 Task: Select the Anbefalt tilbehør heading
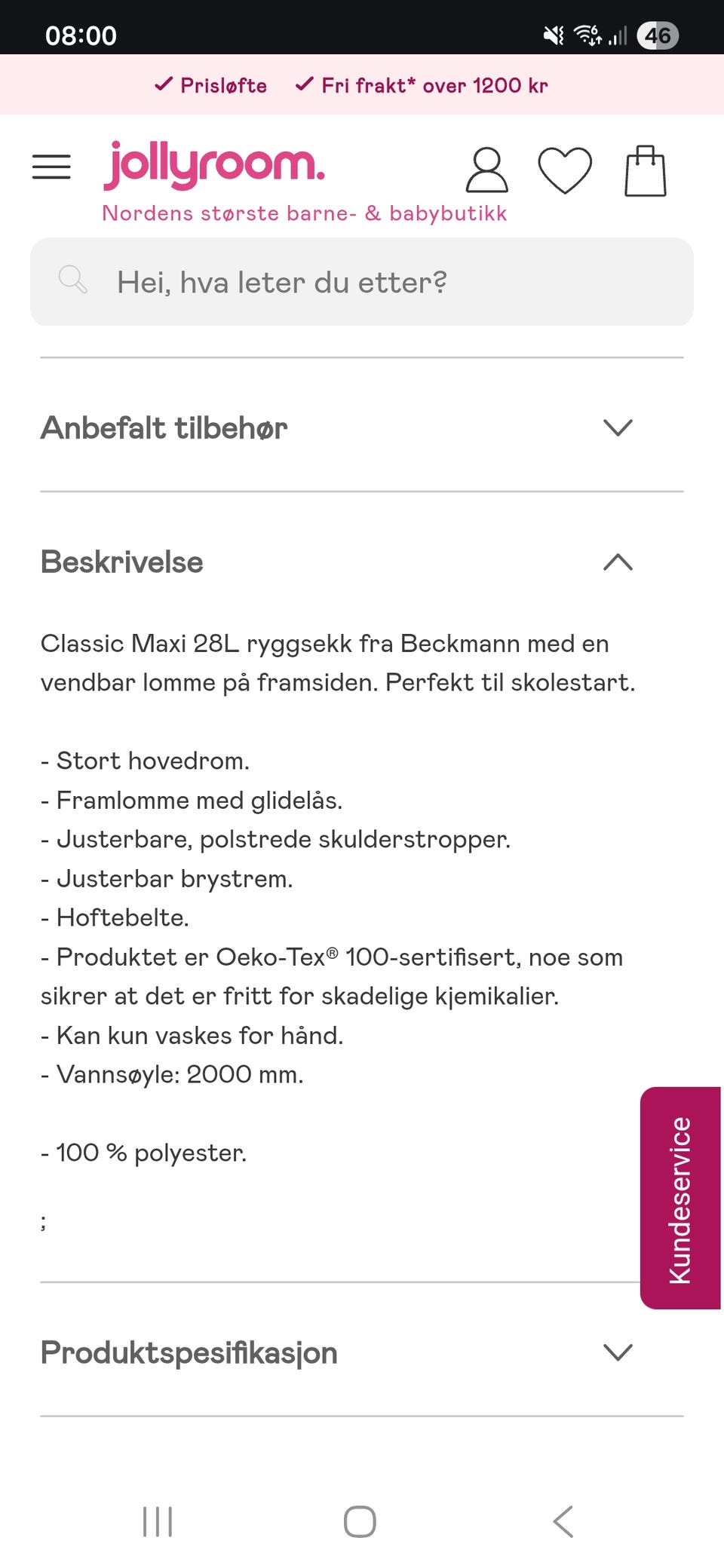tap(163, 427)
